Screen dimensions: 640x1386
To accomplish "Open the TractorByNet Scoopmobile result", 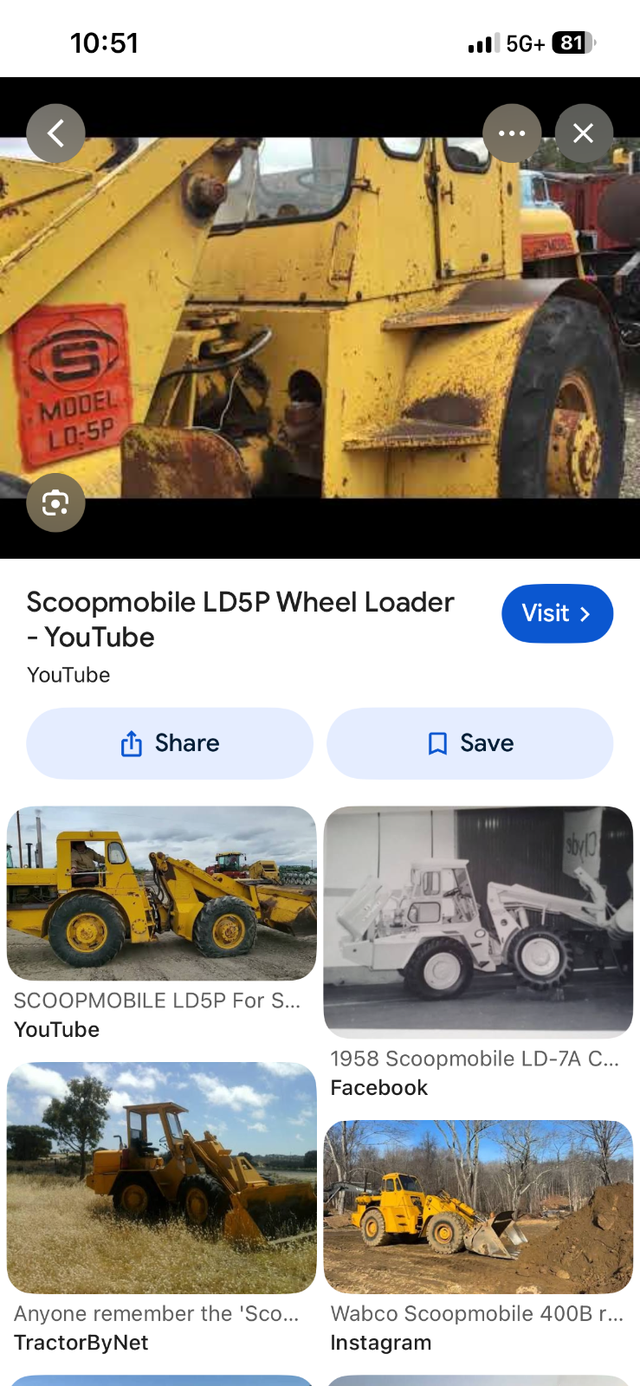I will (x=162, y=1177).
